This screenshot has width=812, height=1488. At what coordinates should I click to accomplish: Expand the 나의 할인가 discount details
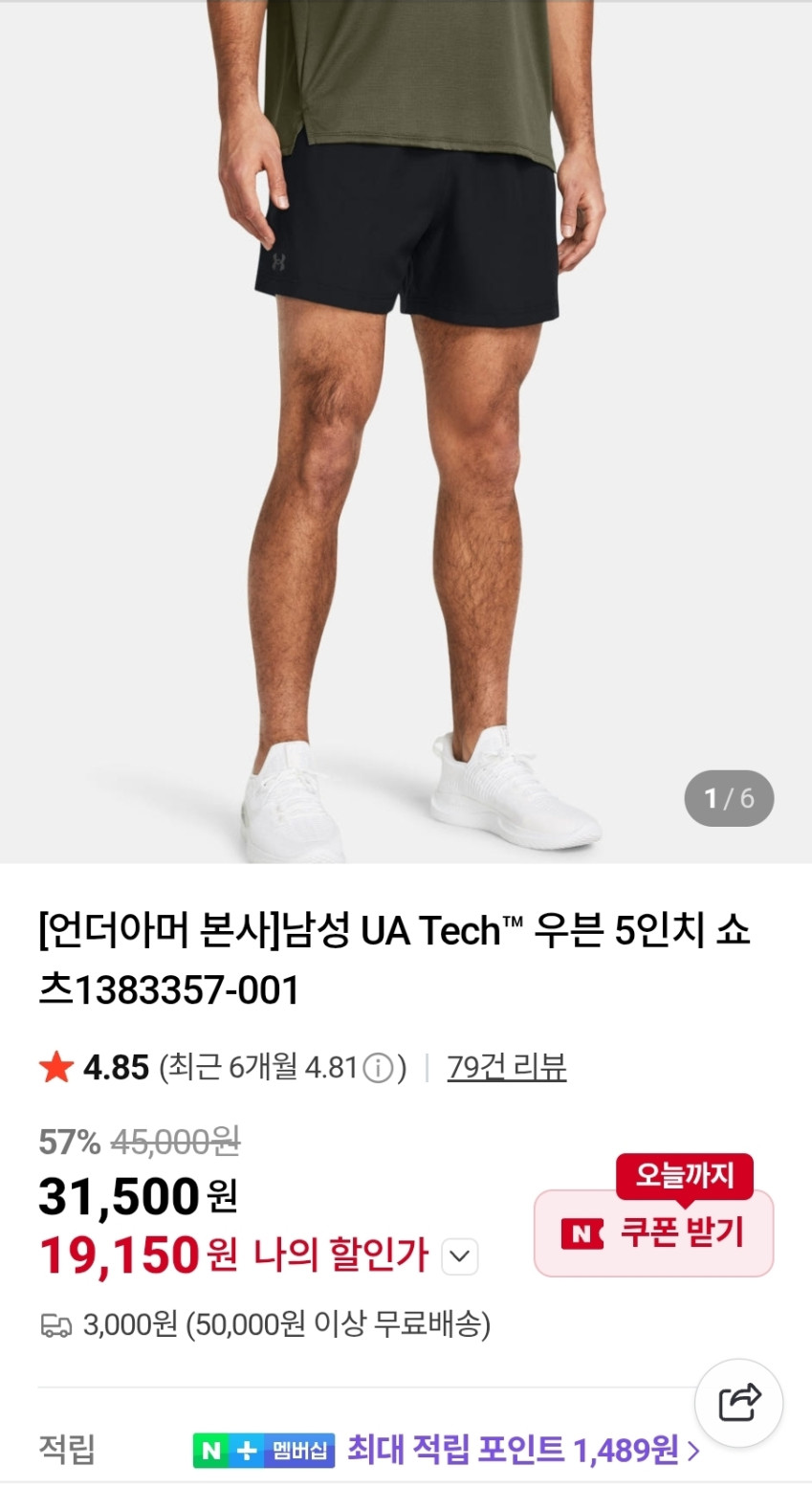[459, 1255]
